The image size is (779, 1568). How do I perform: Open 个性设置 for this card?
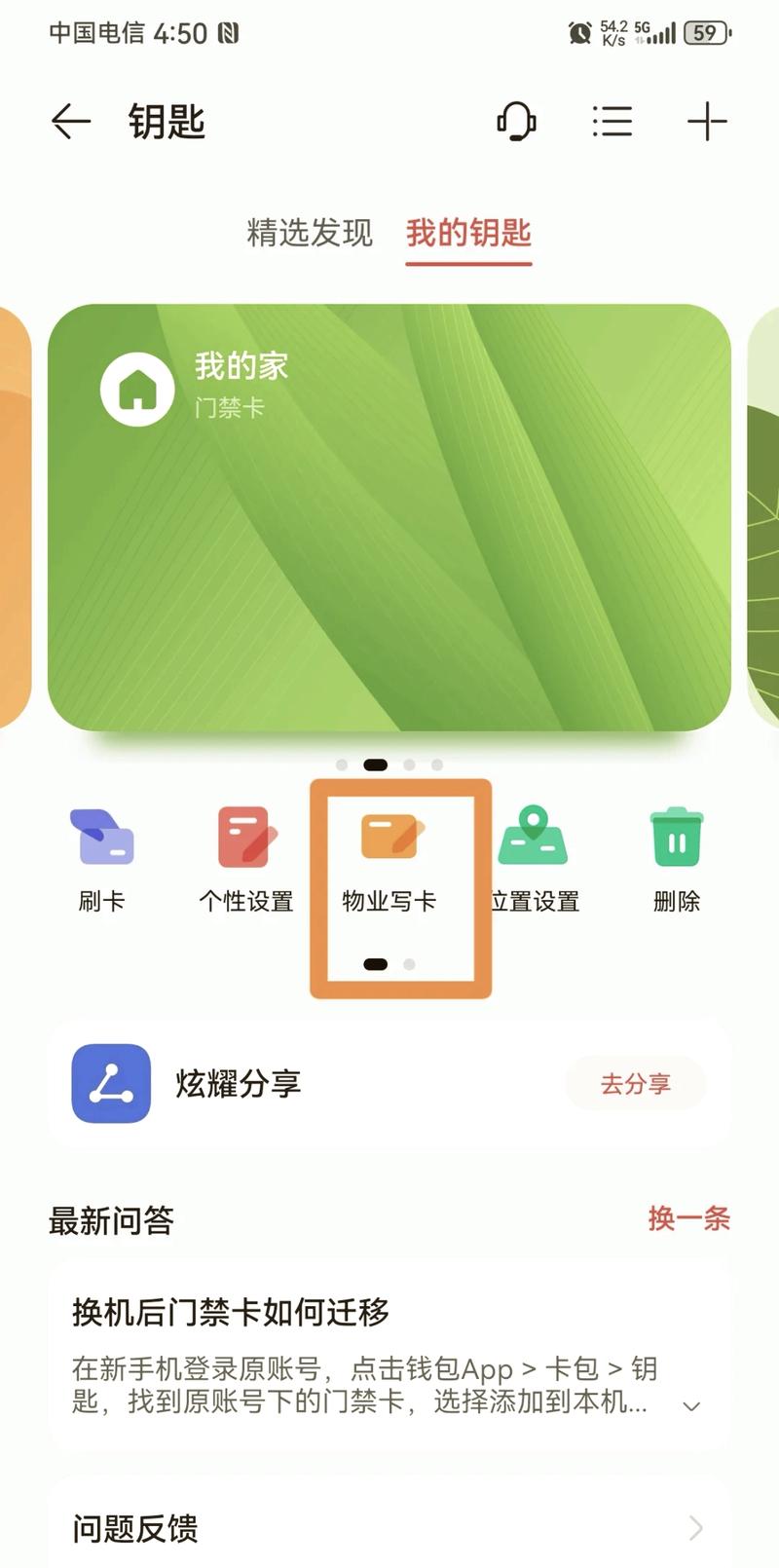click(x=246, y=859)
